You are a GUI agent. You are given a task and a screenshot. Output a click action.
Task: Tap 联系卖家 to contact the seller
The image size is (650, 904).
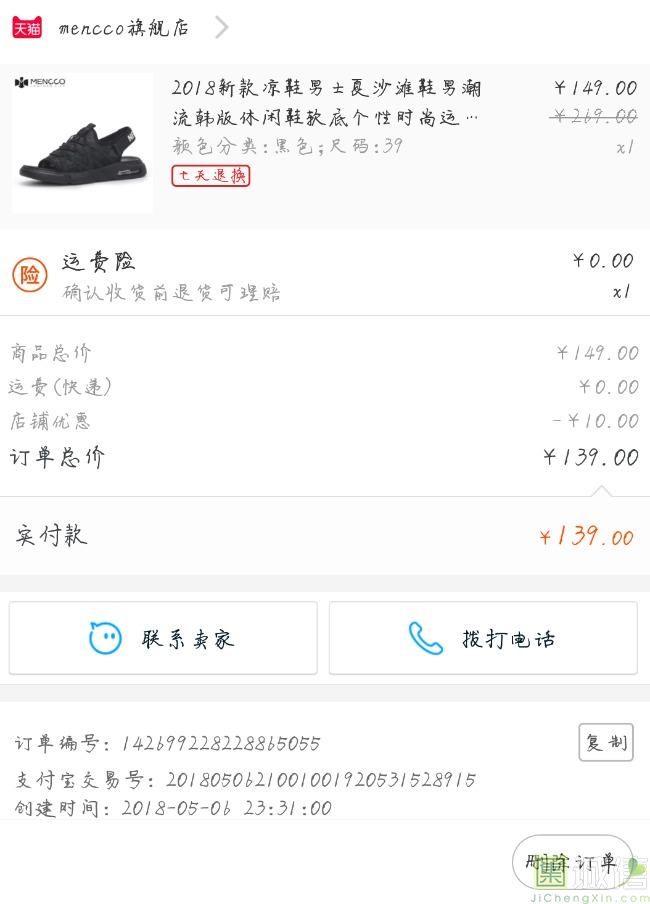click(163, 638)
